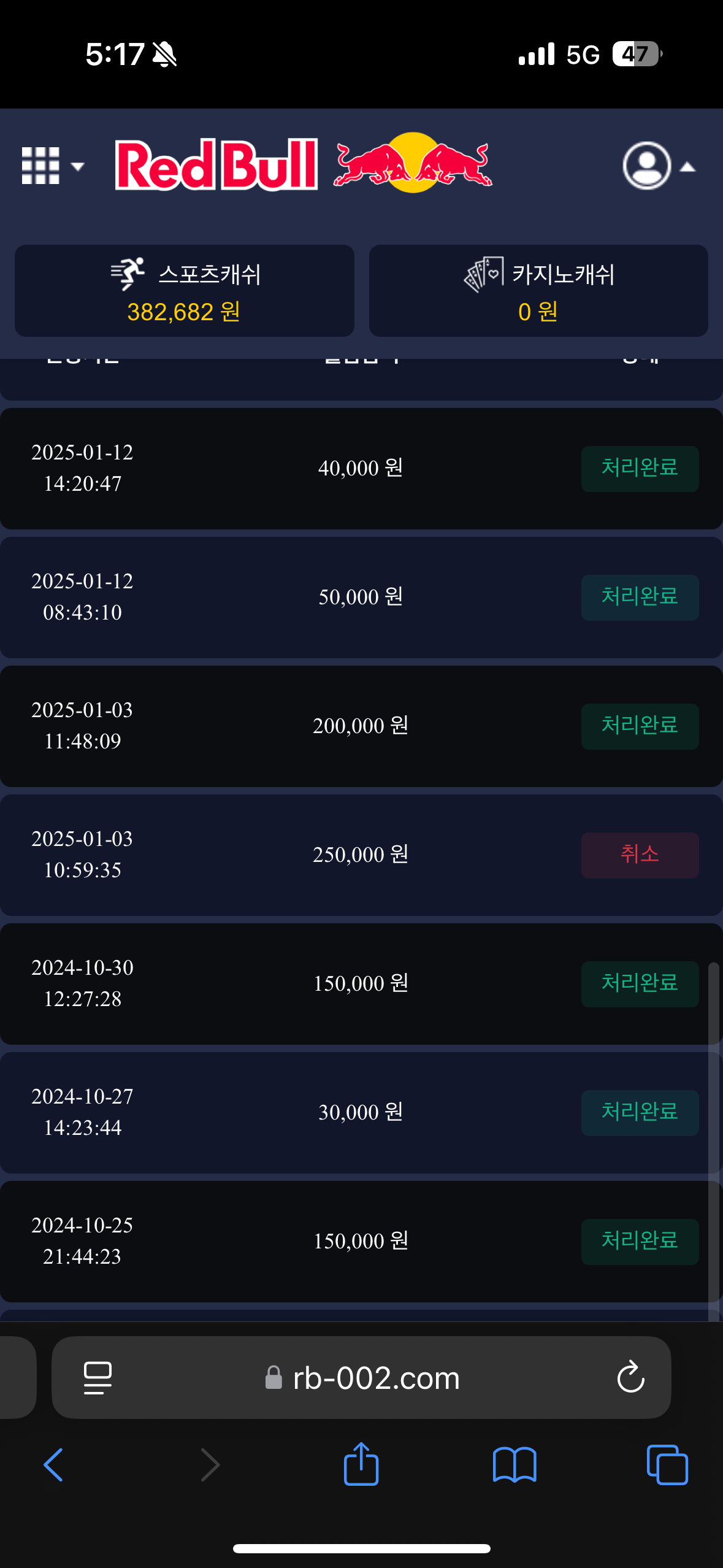Open Safari page settings menu
Viewport: 723px width, 1568px height.
98,1378
